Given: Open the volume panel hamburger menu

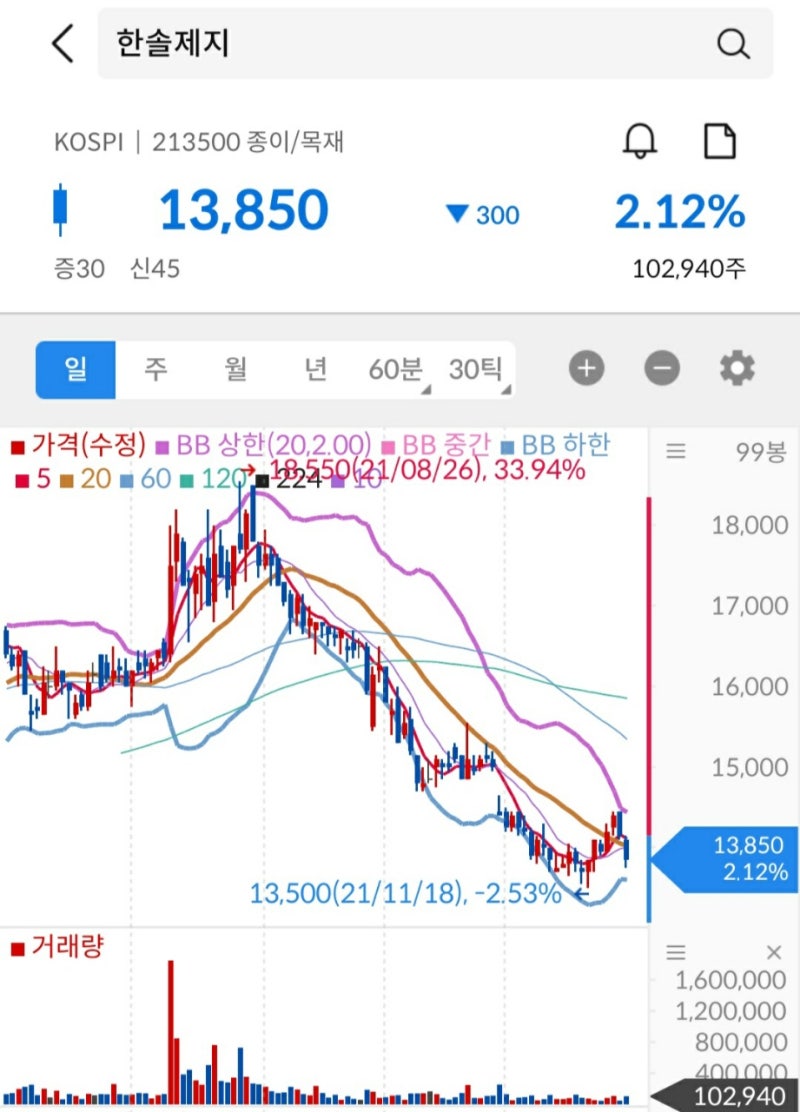Looking at the screenshot, I should point(676,952).
